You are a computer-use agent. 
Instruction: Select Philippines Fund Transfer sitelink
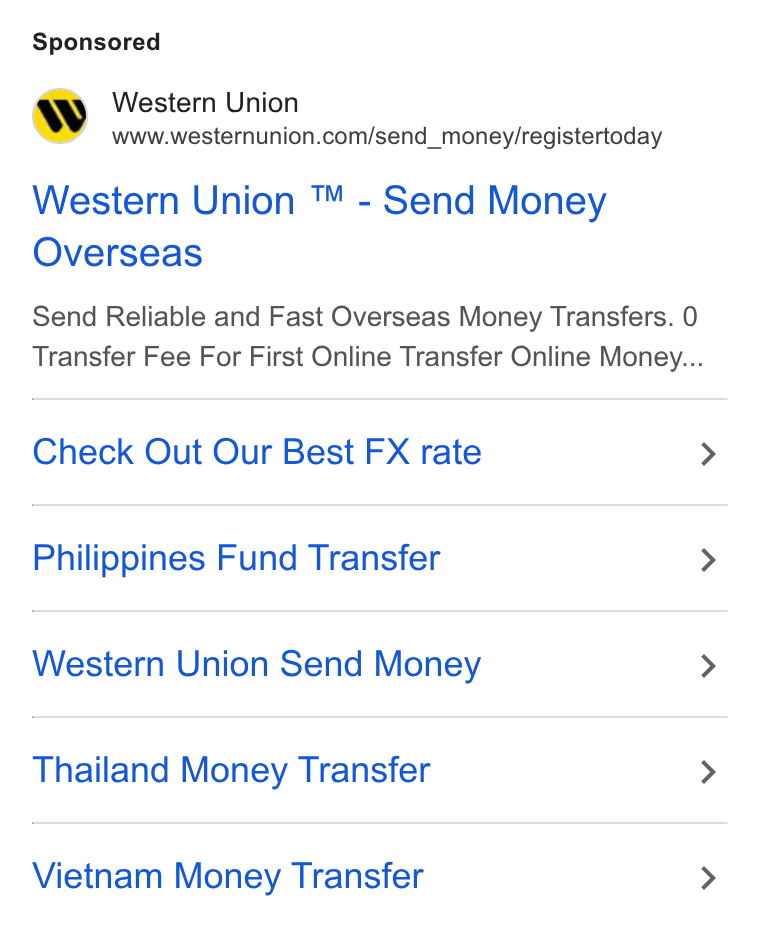pos(379,559)
